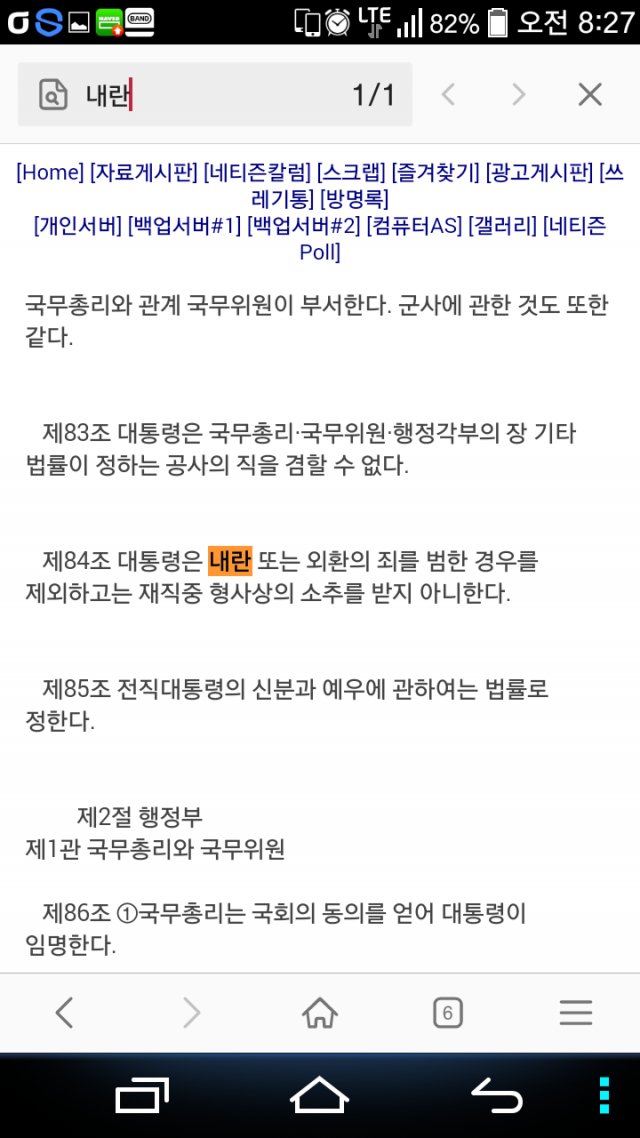Viewport: 640px width, 1138px height.
Task: Open the [방명록] guestbook link
Action: (354, 199)
